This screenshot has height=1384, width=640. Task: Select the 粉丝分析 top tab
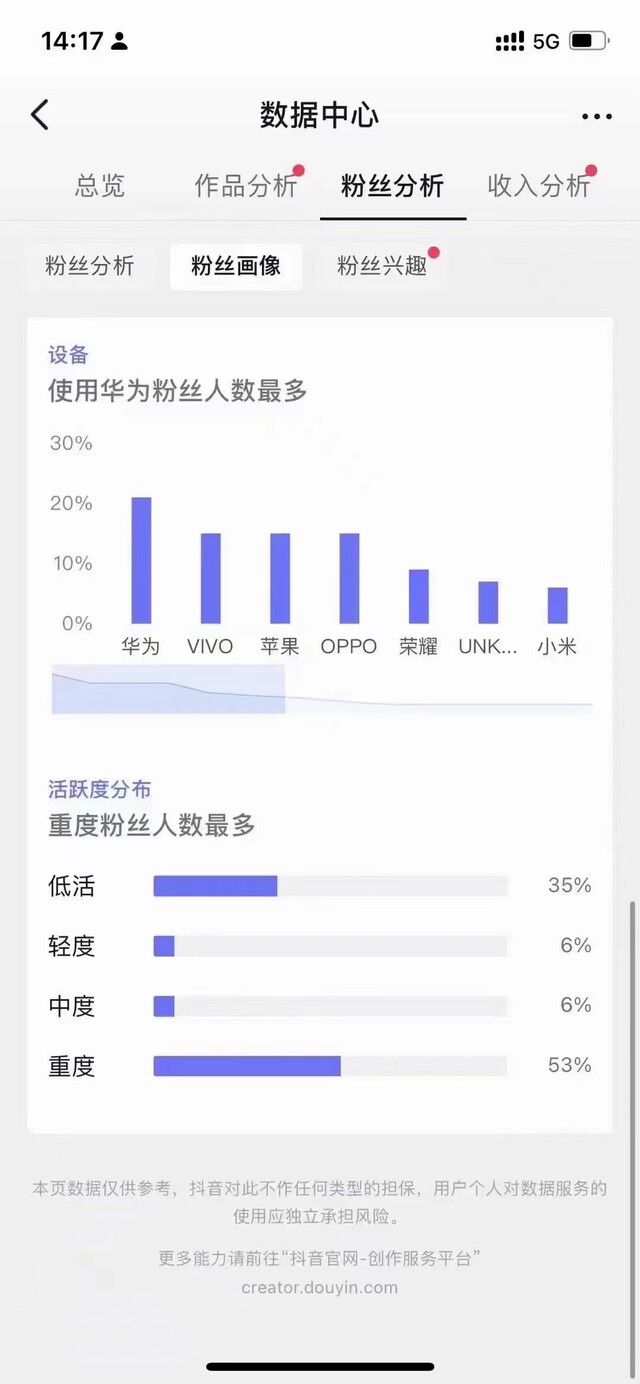coord(392,185)
